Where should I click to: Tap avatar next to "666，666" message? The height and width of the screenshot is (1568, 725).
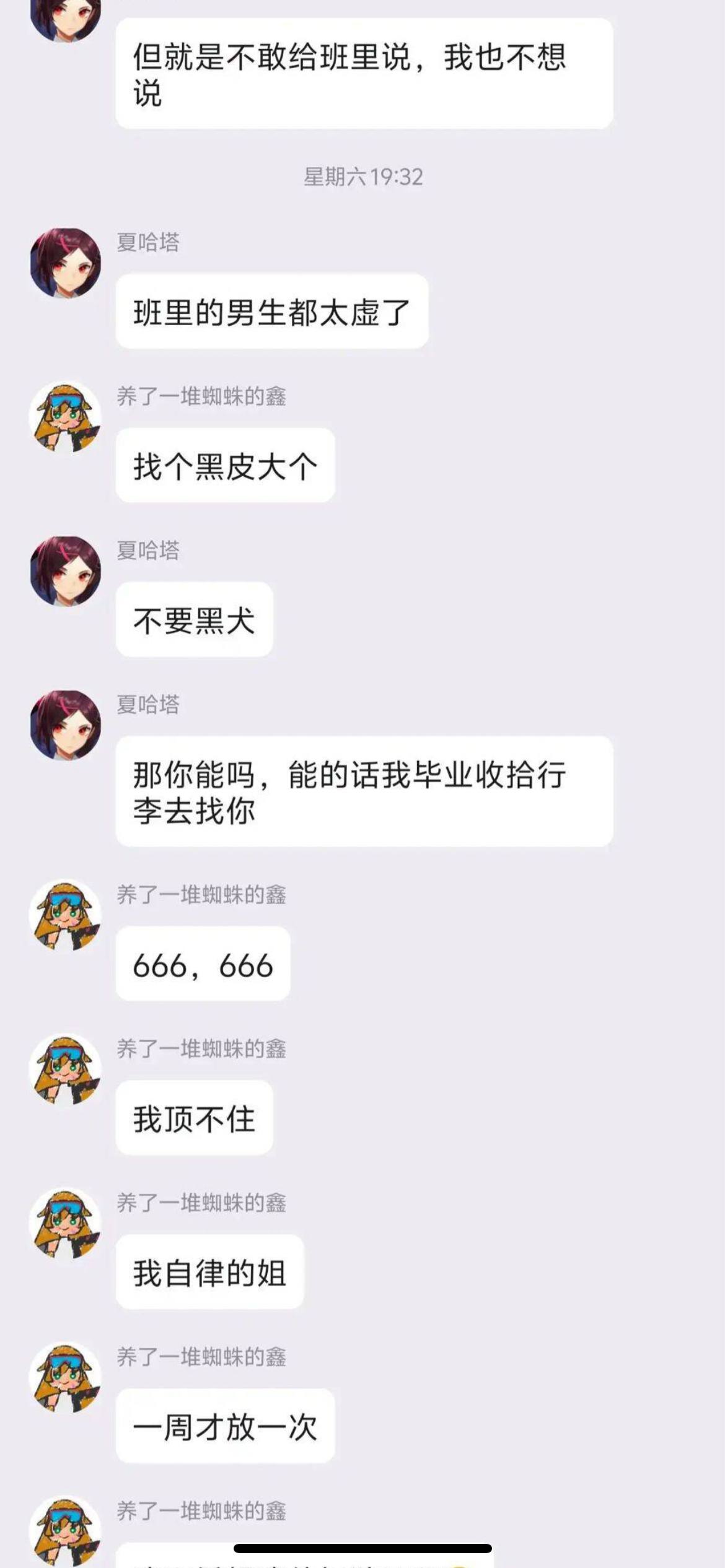(x=65, y=915)
